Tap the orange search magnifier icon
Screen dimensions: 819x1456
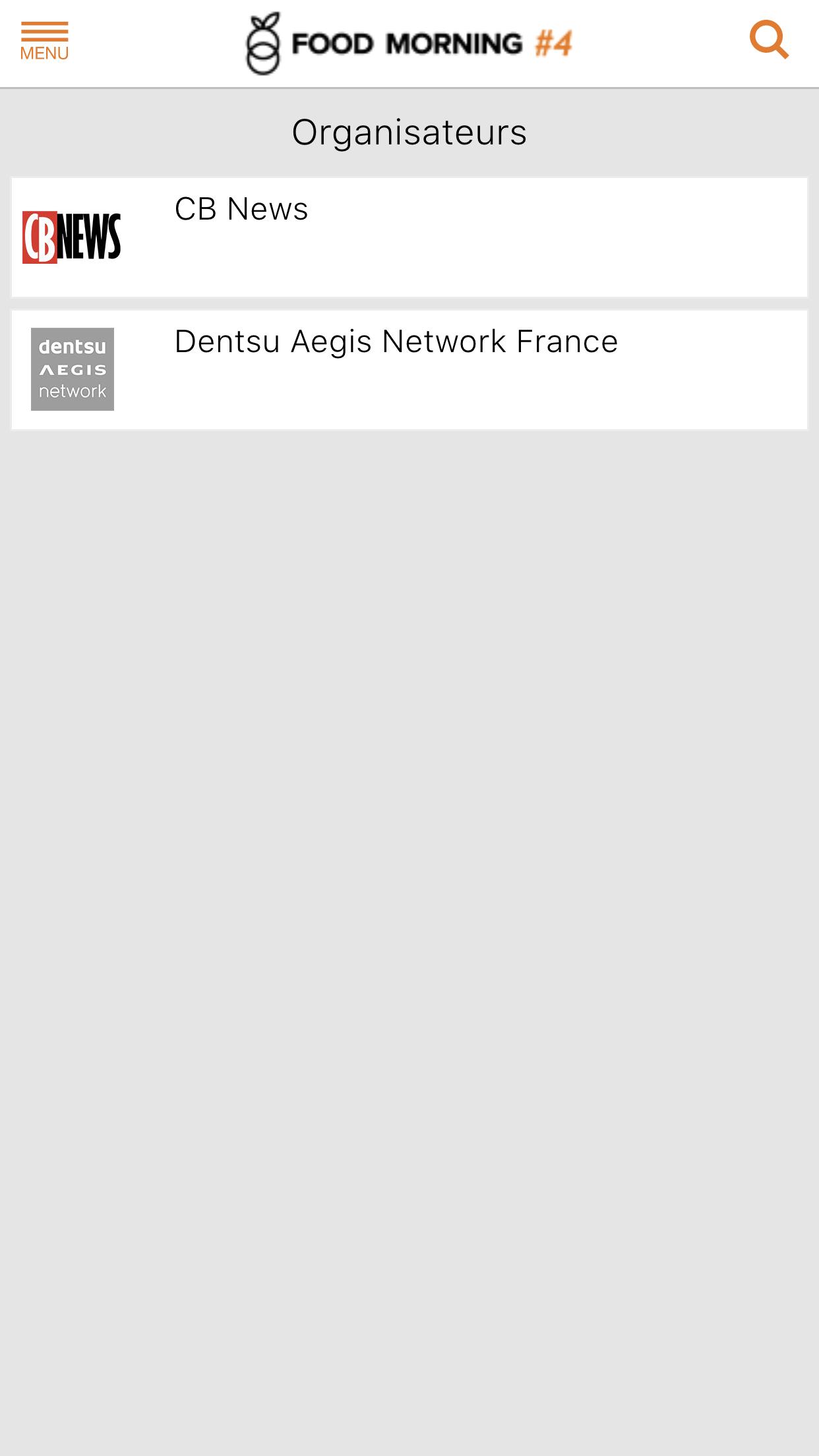[769, 41]
